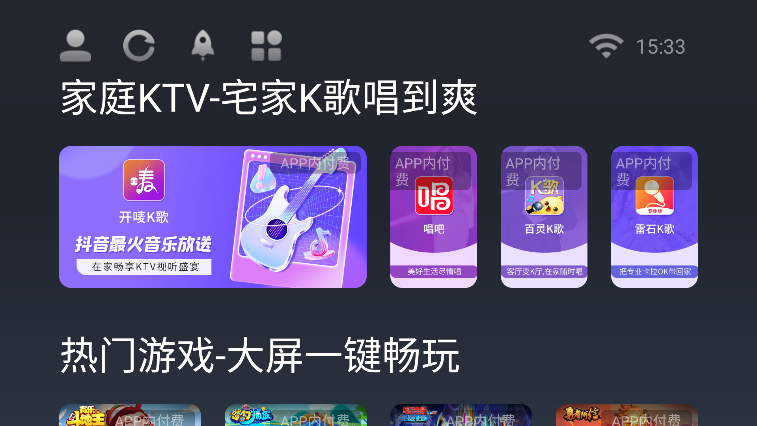
Task: Open the apps grid icon
Action: pyautogui.click(x=266, y=45)
